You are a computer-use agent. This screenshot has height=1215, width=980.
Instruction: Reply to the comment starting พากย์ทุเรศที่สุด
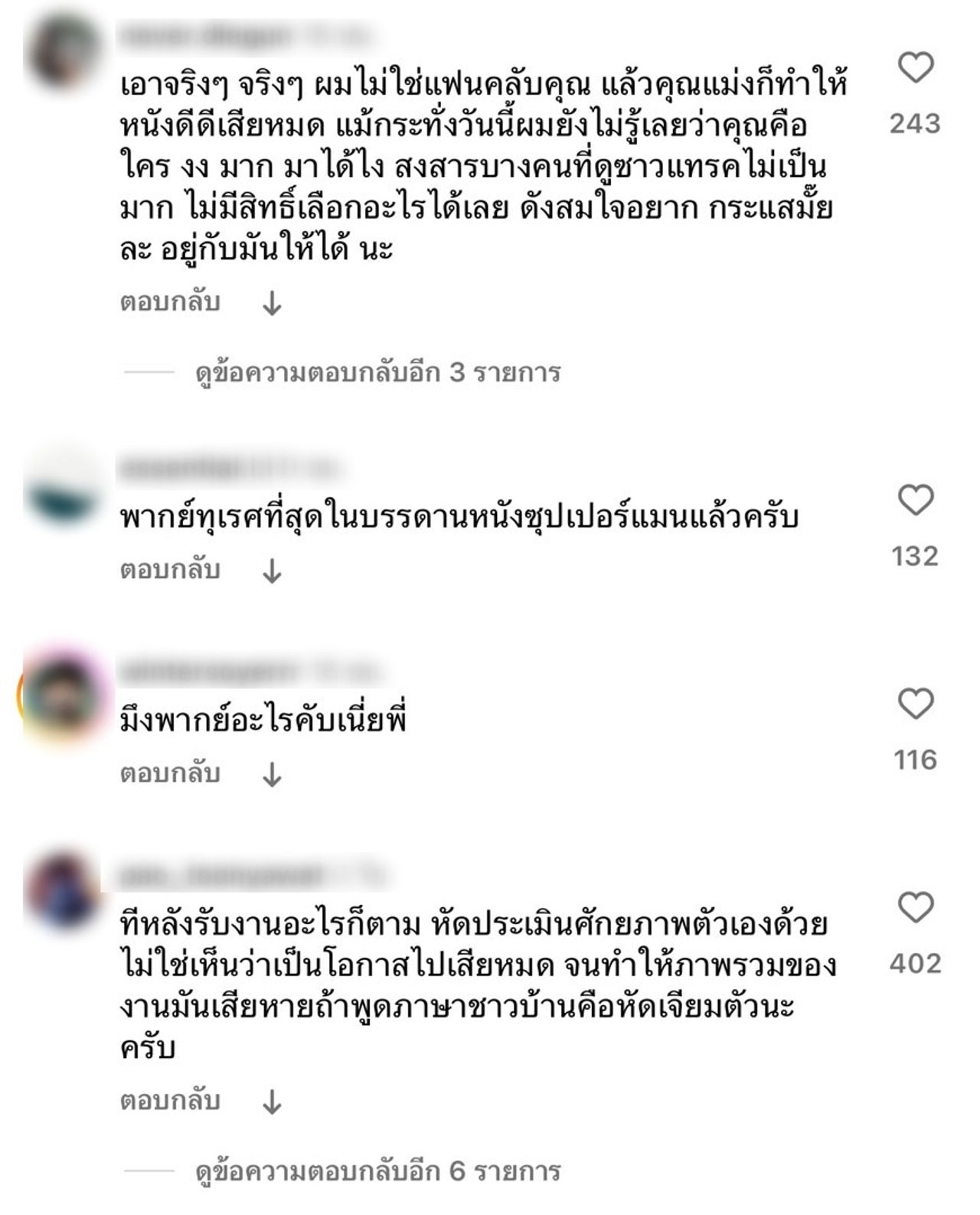pos(170,570)
